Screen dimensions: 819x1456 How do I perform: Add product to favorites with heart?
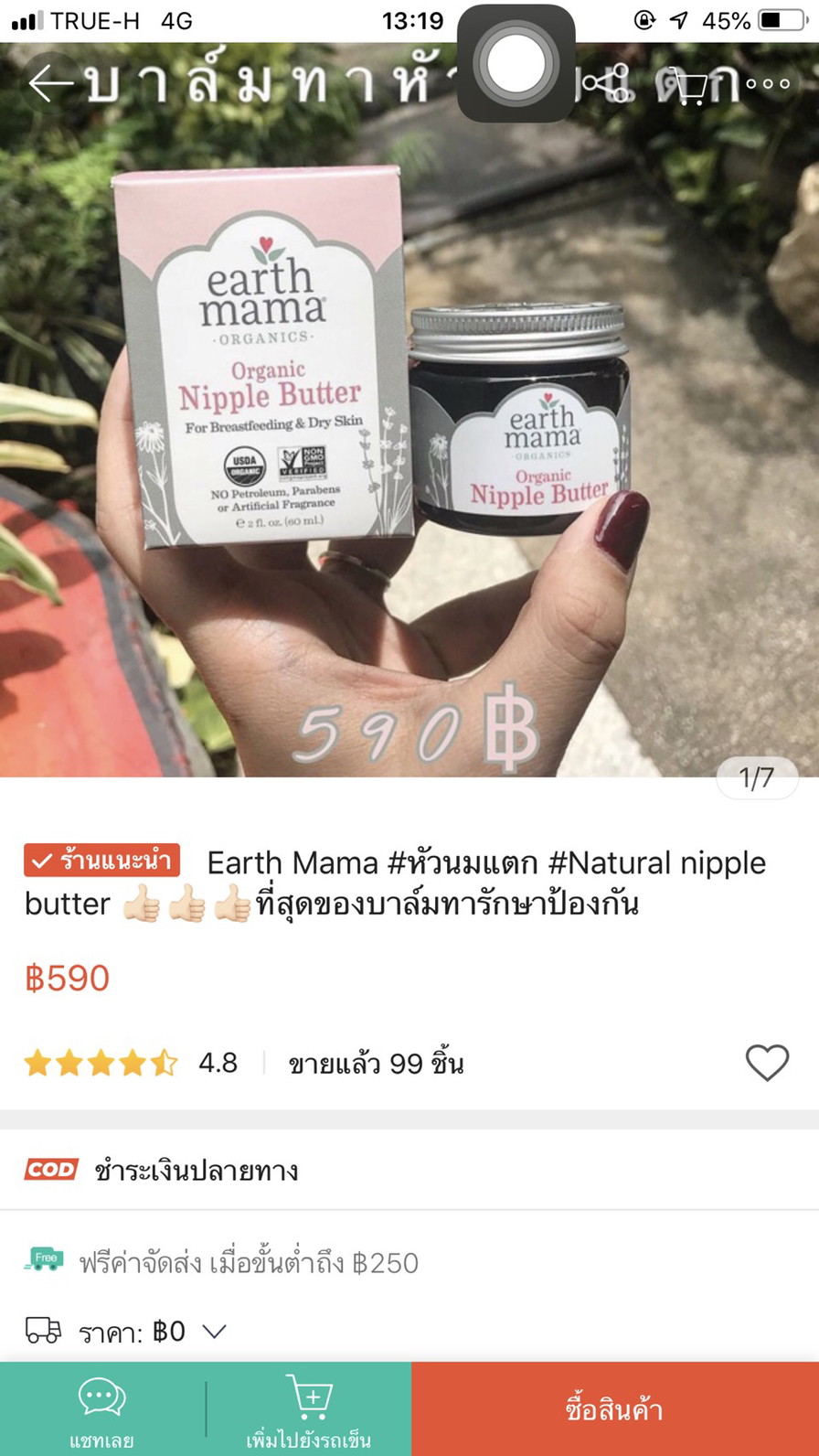coord(767,1063)
